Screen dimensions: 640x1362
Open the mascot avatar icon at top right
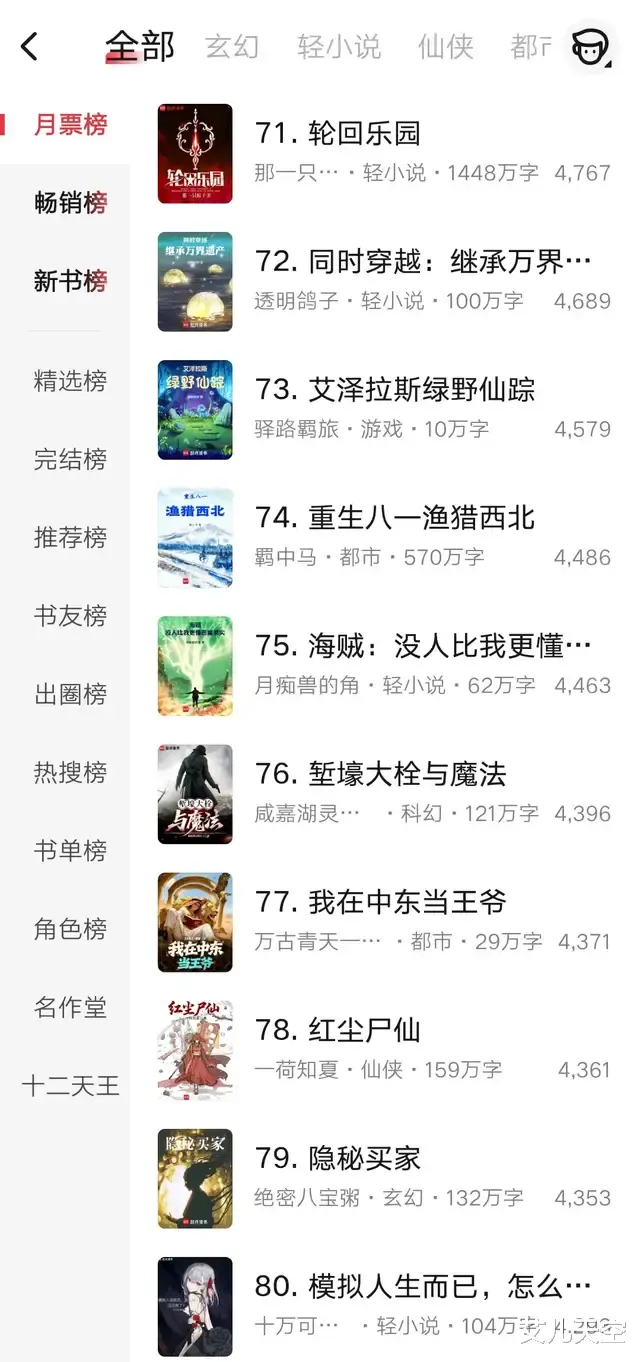pyautogui.click(x=589, y=46)
